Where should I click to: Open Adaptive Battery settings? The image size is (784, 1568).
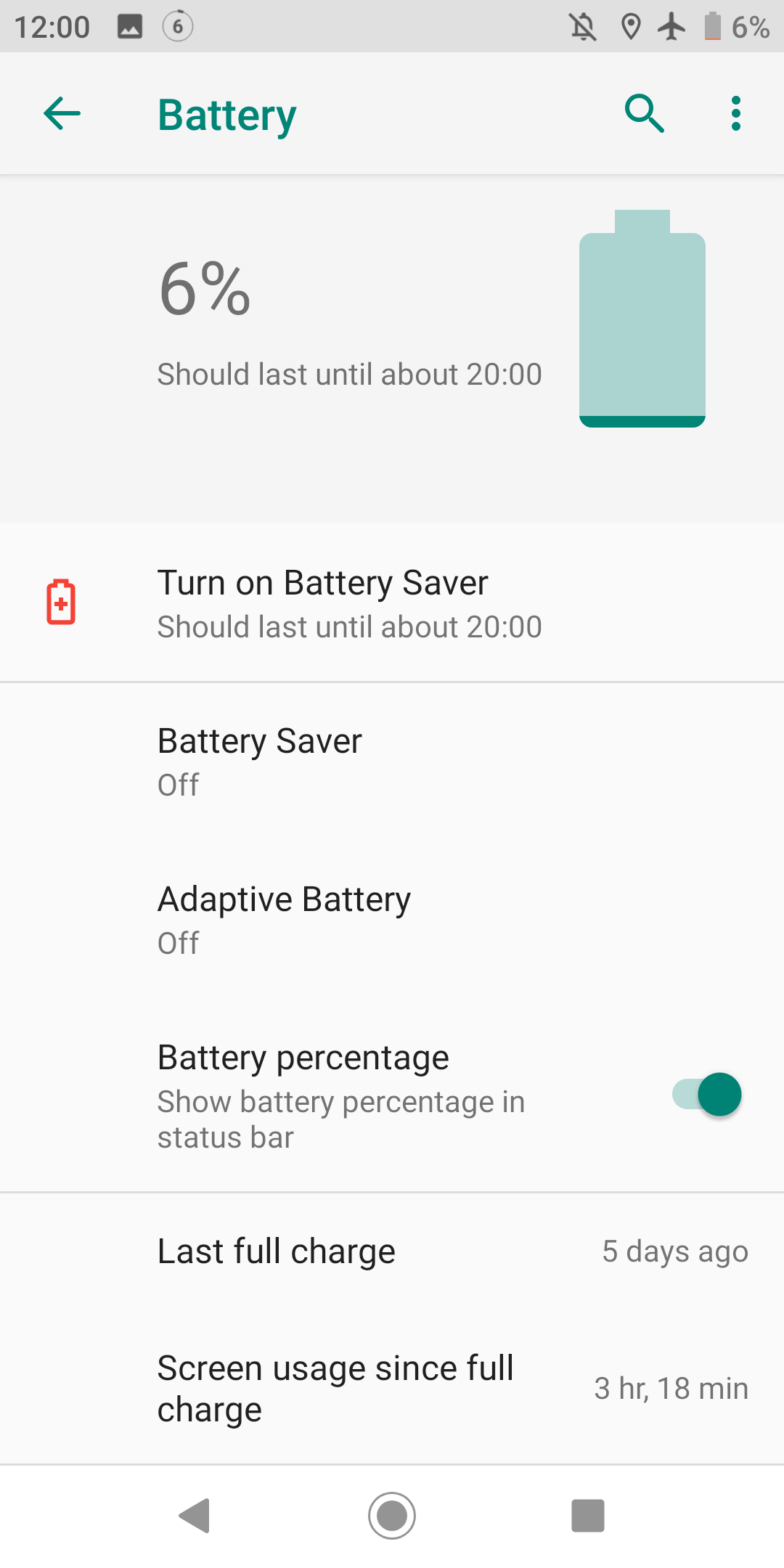[392, 920]
